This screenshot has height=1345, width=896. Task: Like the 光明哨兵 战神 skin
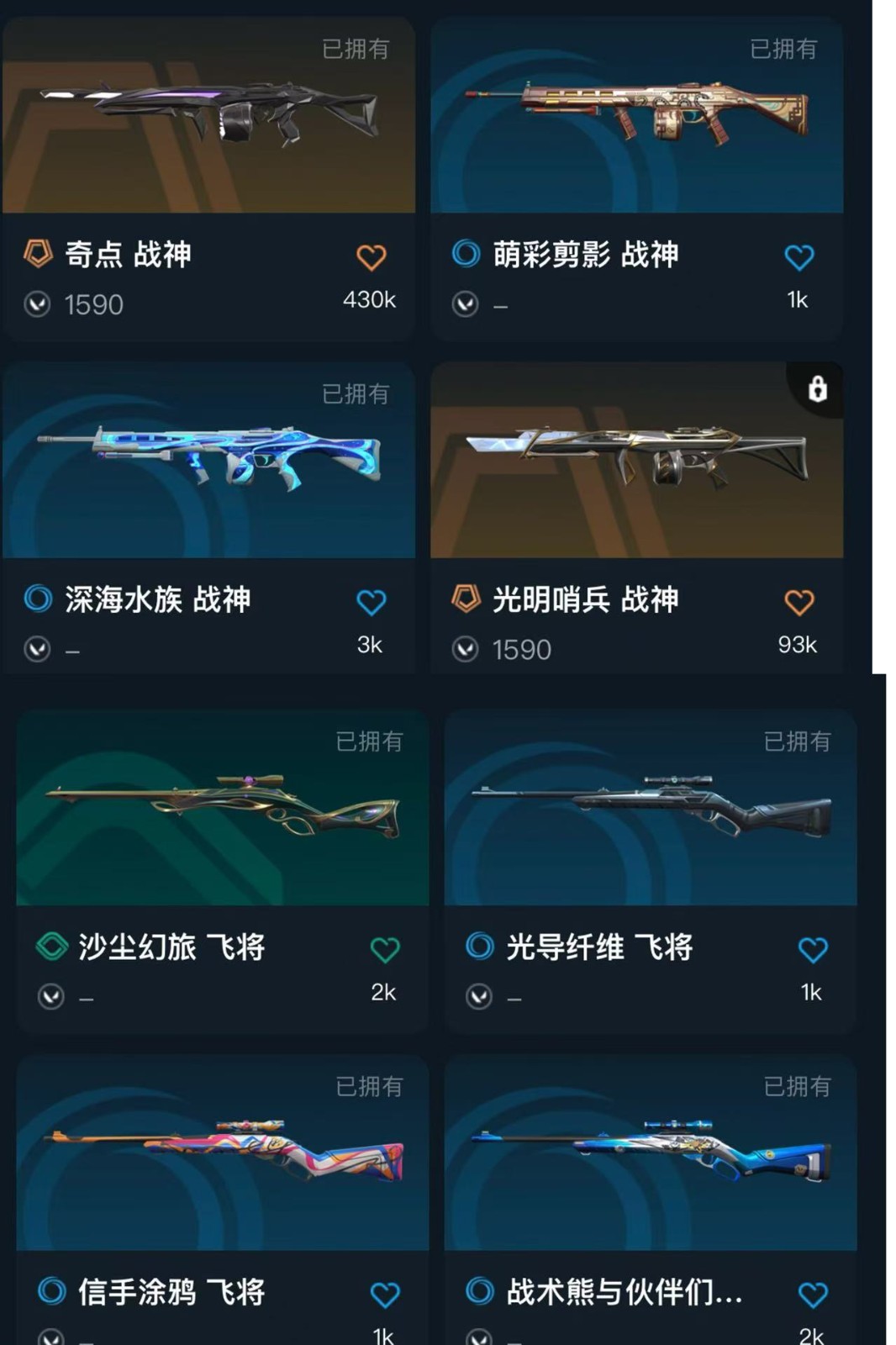(x=798, y=602)
